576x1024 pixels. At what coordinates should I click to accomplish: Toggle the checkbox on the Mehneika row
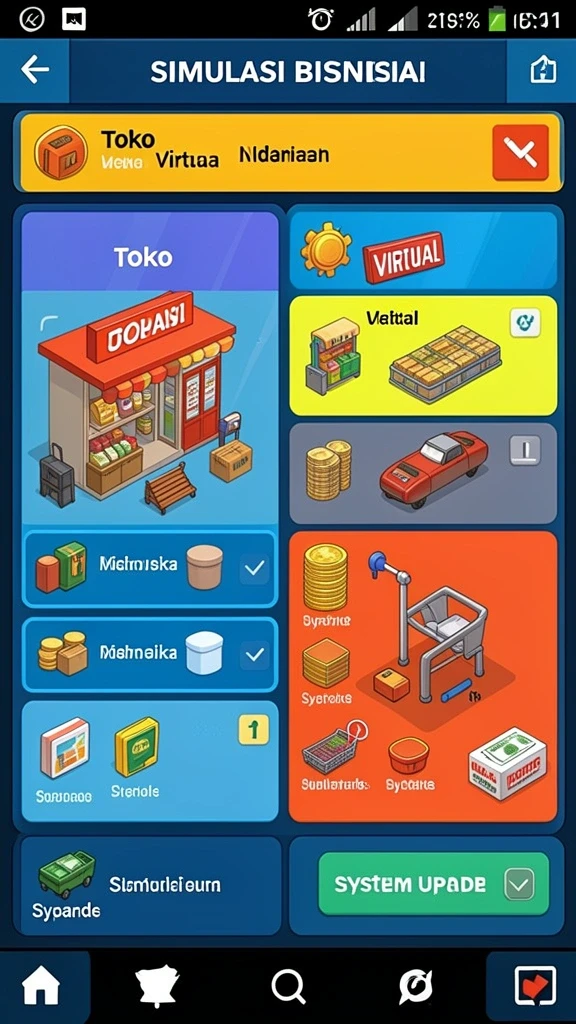tap(254, 654)
